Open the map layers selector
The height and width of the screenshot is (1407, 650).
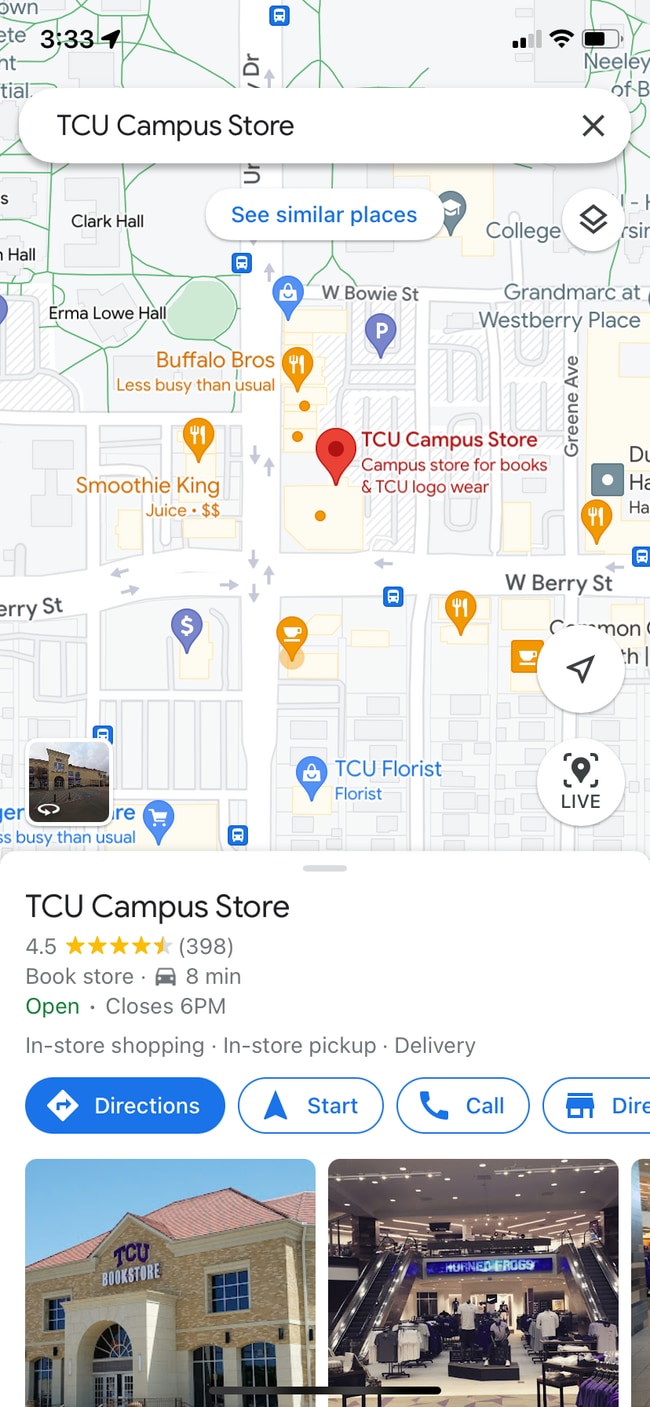click(593, 219)
